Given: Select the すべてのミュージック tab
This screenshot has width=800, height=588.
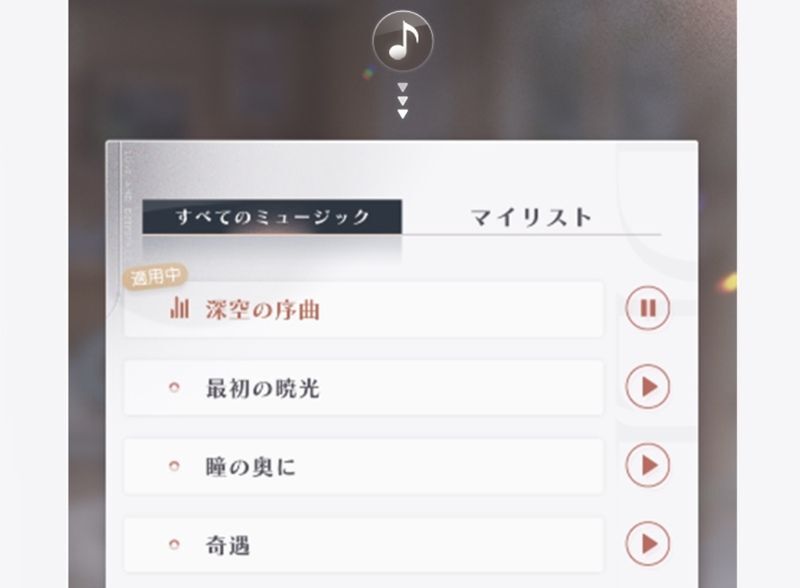Looking at the screenshot, I should click(x=272, y=216).
